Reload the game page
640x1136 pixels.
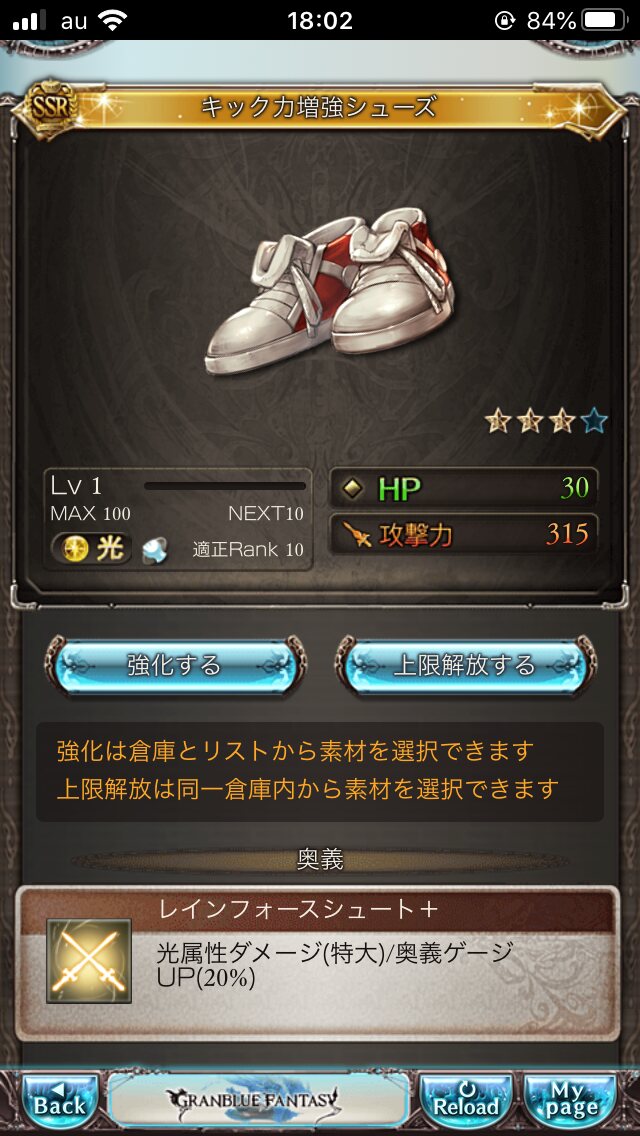(466, 1098)
